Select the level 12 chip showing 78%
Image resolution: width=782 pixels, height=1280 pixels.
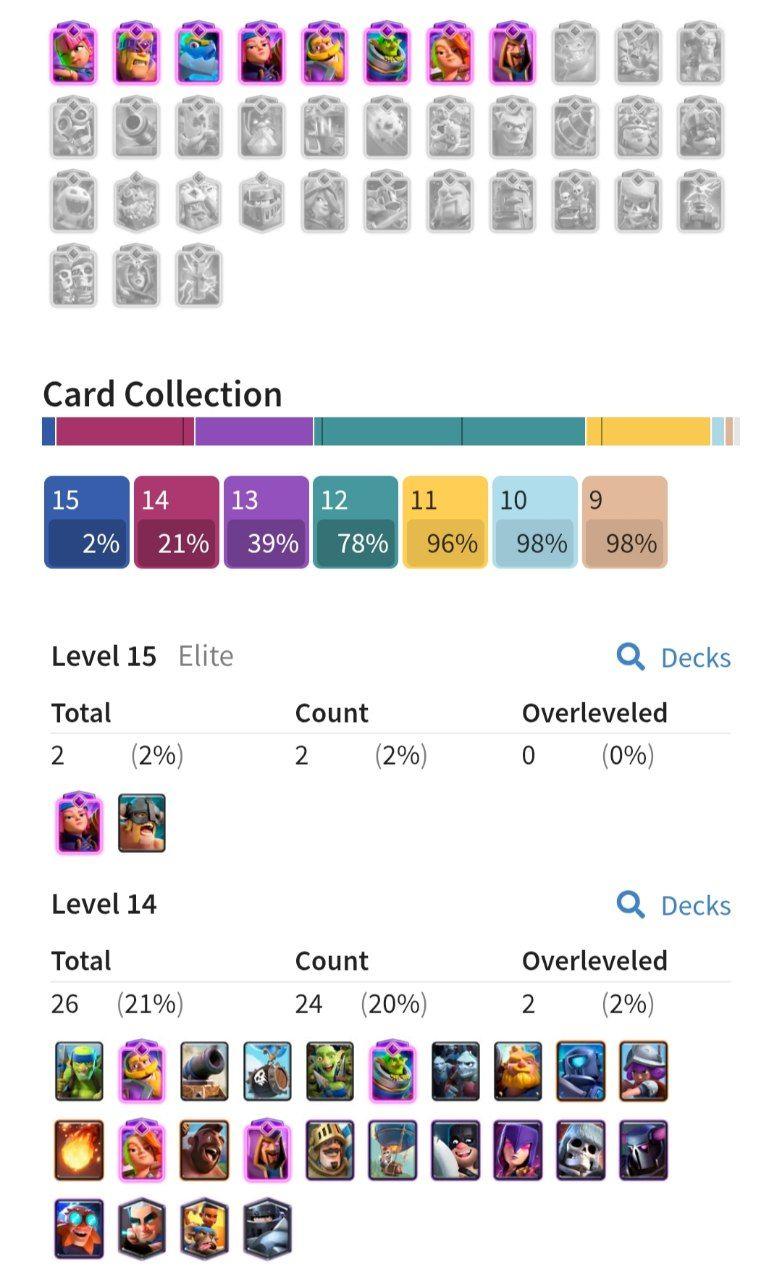pos(355,522)
